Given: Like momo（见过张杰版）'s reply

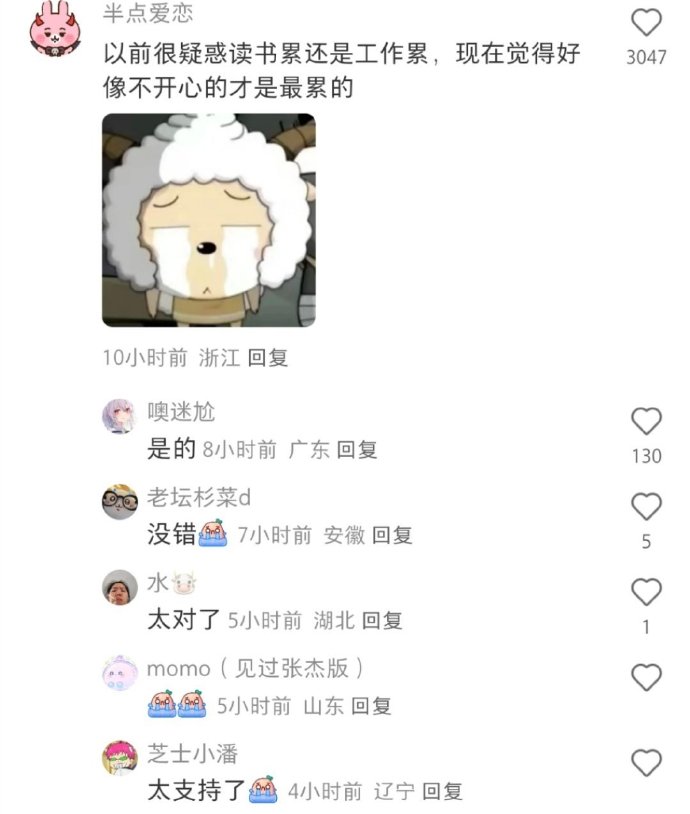Looking at the screenshot, I should pos(647,678).
